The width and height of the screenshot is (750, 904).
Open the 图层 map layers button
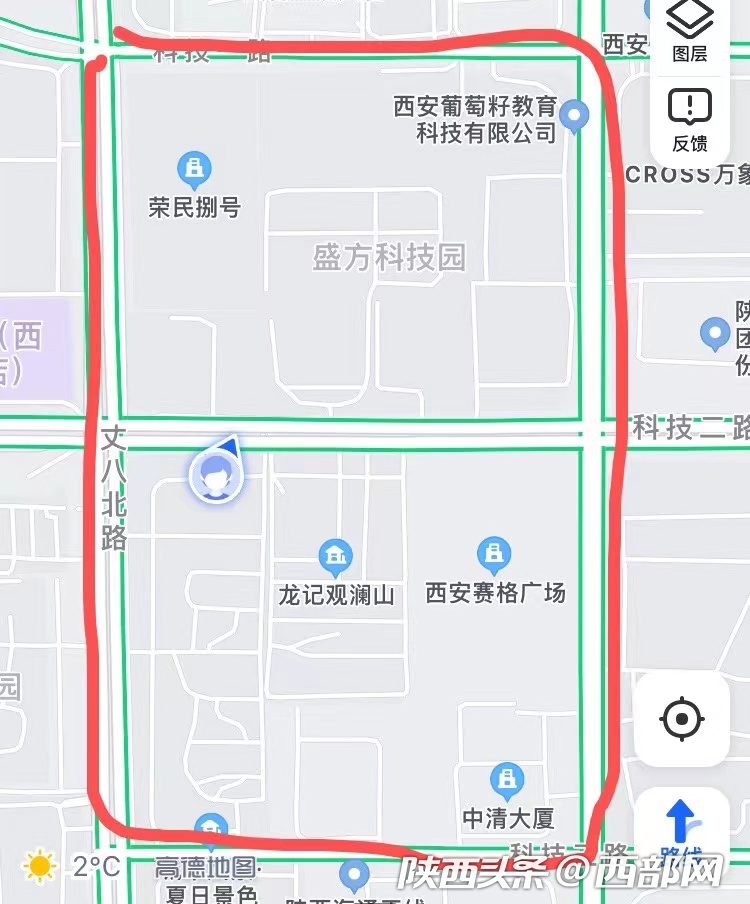coord(689,30)
